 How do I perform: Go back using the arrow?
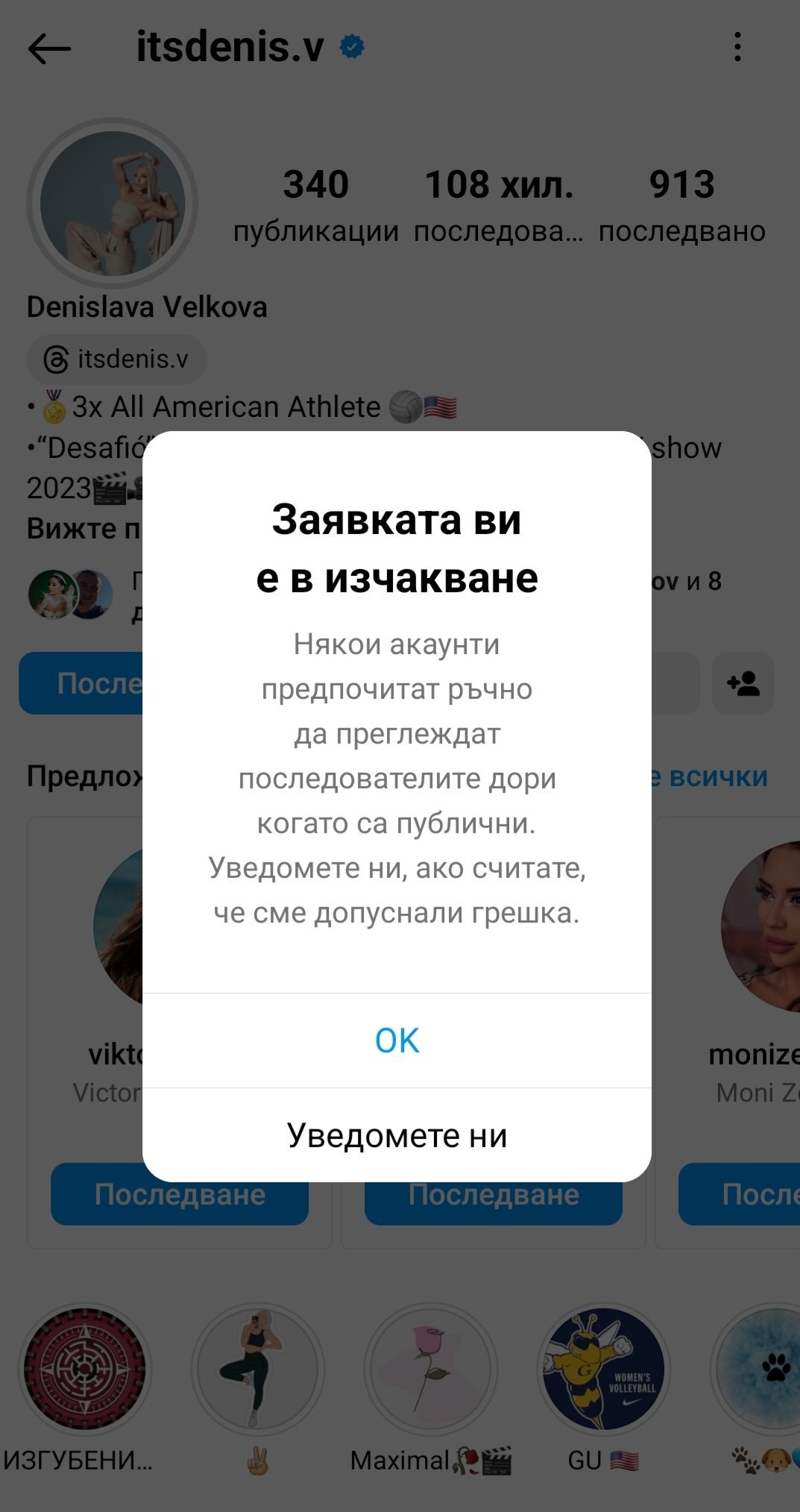49,49
